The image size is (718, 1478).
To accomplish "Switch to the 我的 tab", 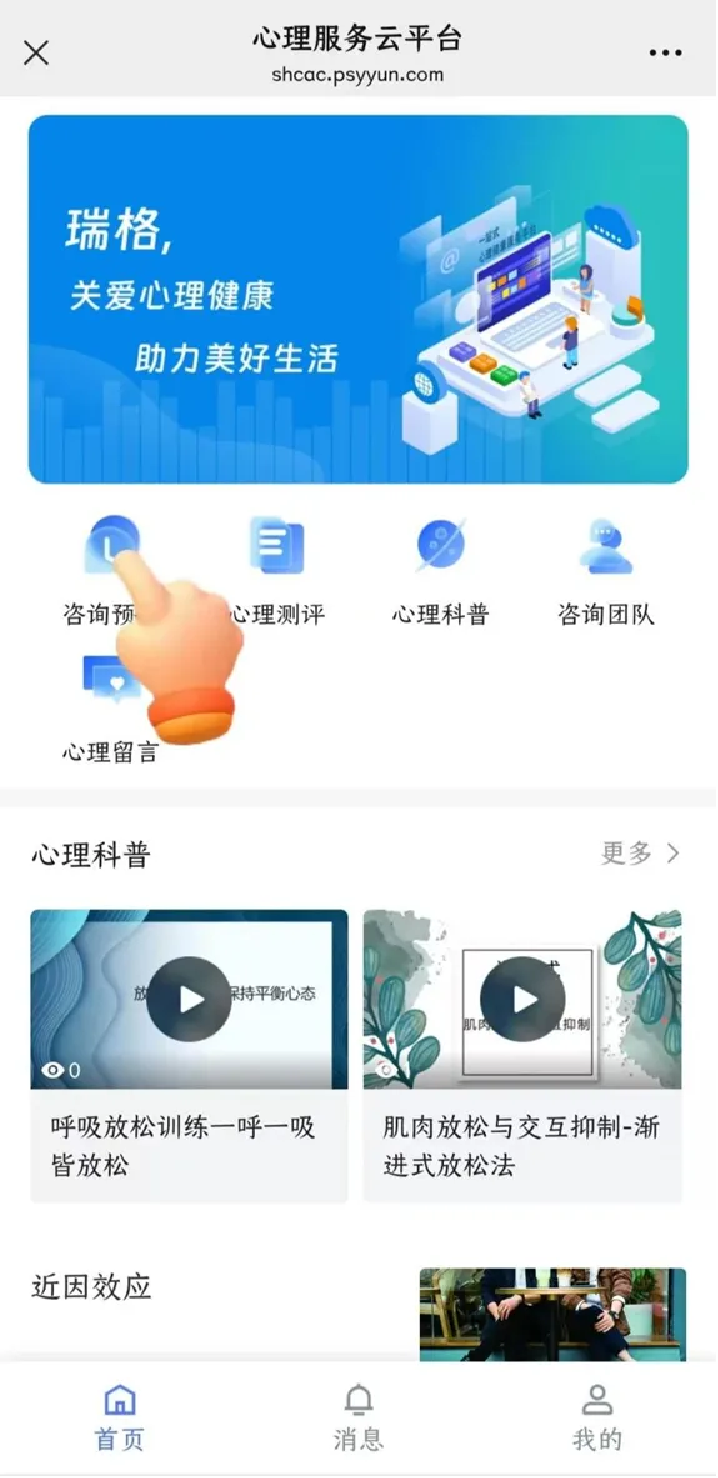I will coord(597,1416).
